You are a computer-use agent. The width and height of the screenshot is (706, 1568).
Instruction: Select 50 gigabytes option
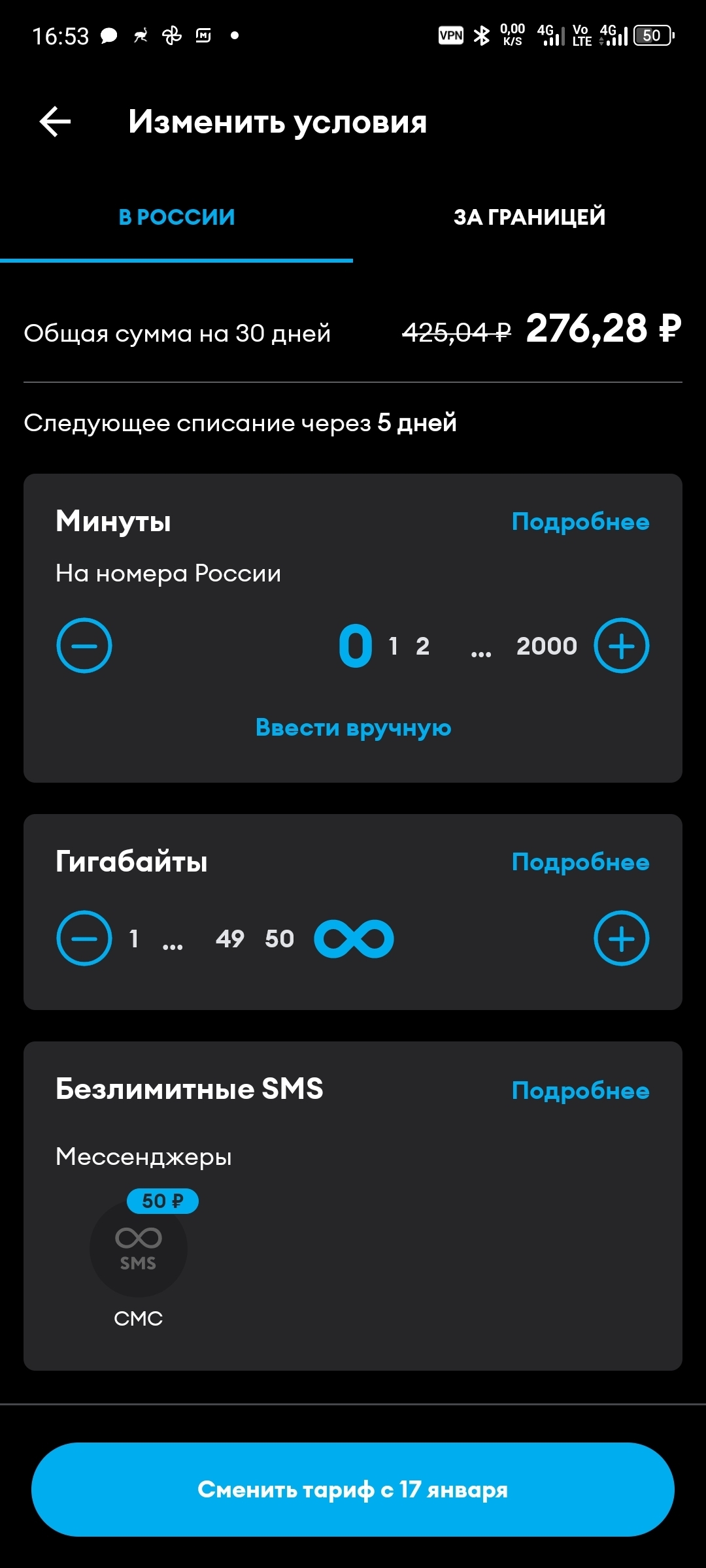click(x=279, y=939)
